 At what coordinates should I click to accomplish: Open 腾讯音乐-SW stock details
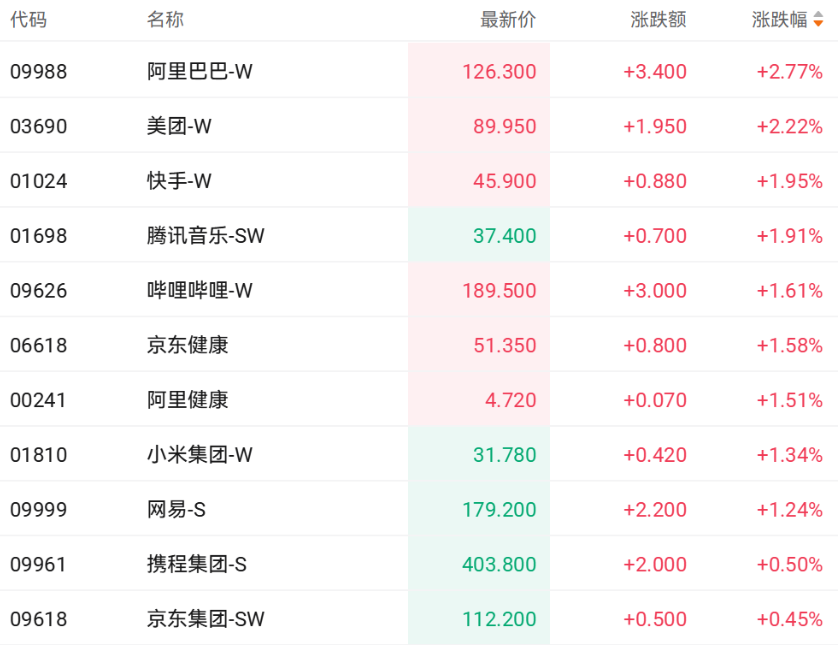coord(205,237)
